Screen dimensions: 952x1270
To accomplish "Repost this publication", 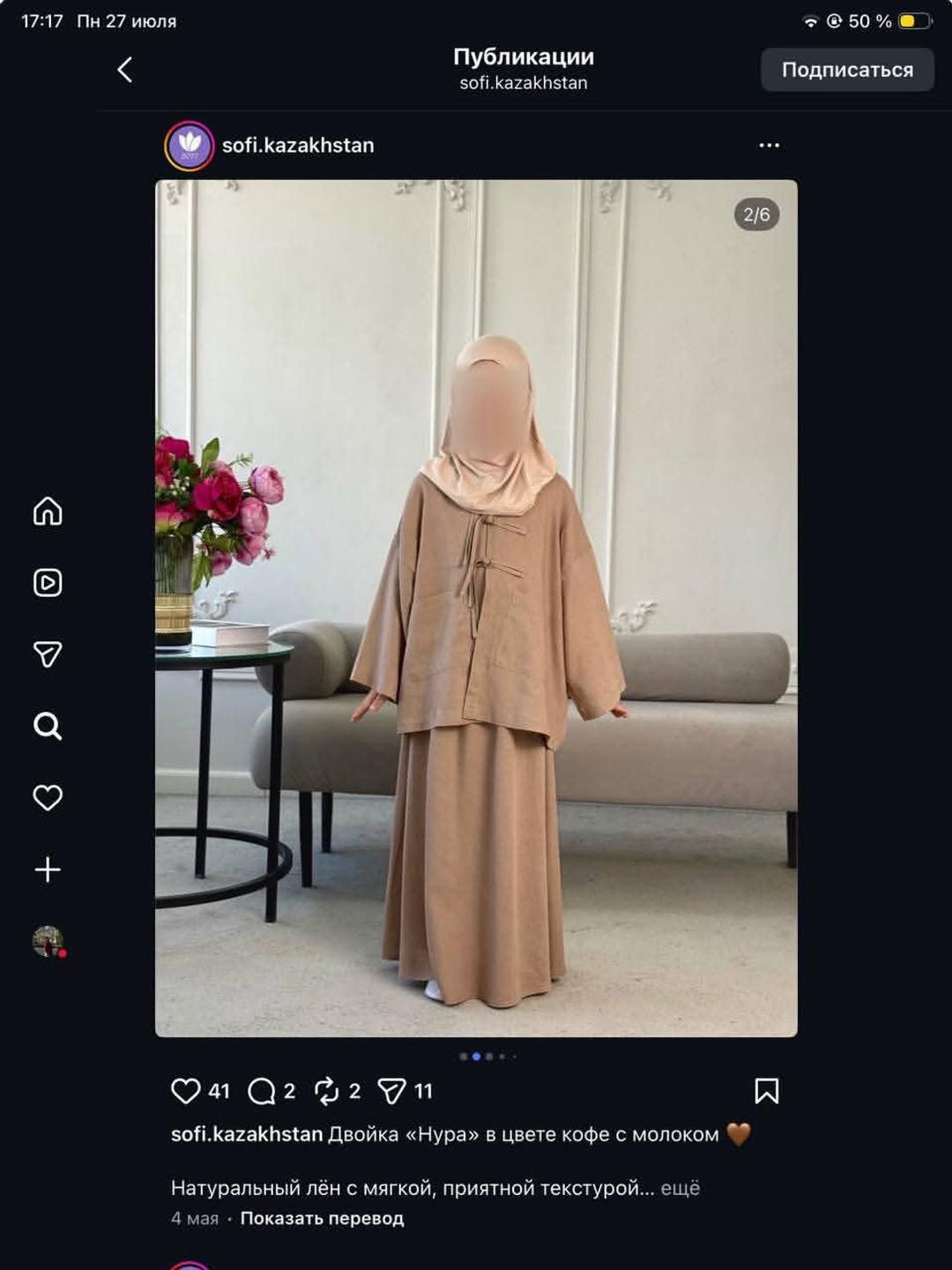I will point(326,1091).
